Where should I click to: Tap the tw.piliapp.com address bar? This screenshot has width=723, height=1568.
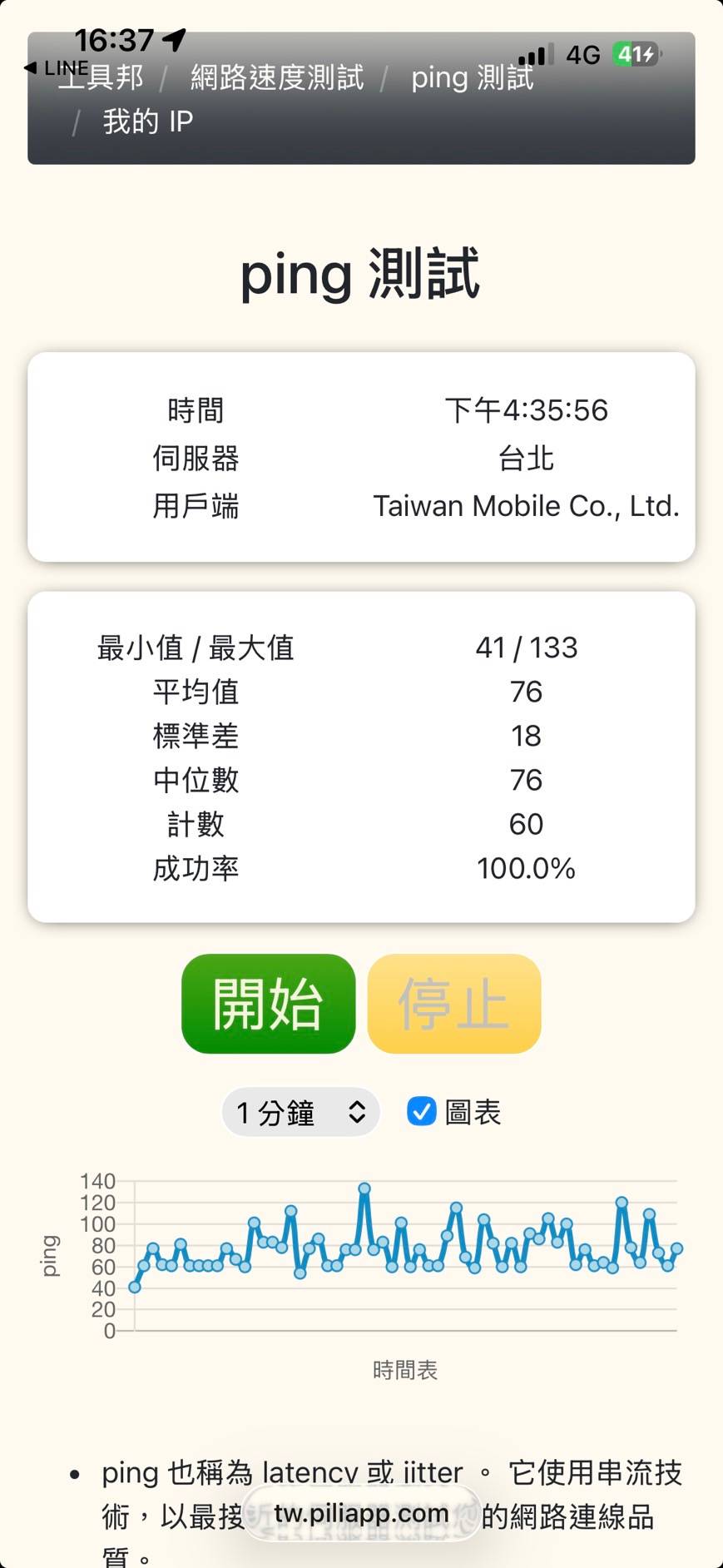tap(361, 1513)
